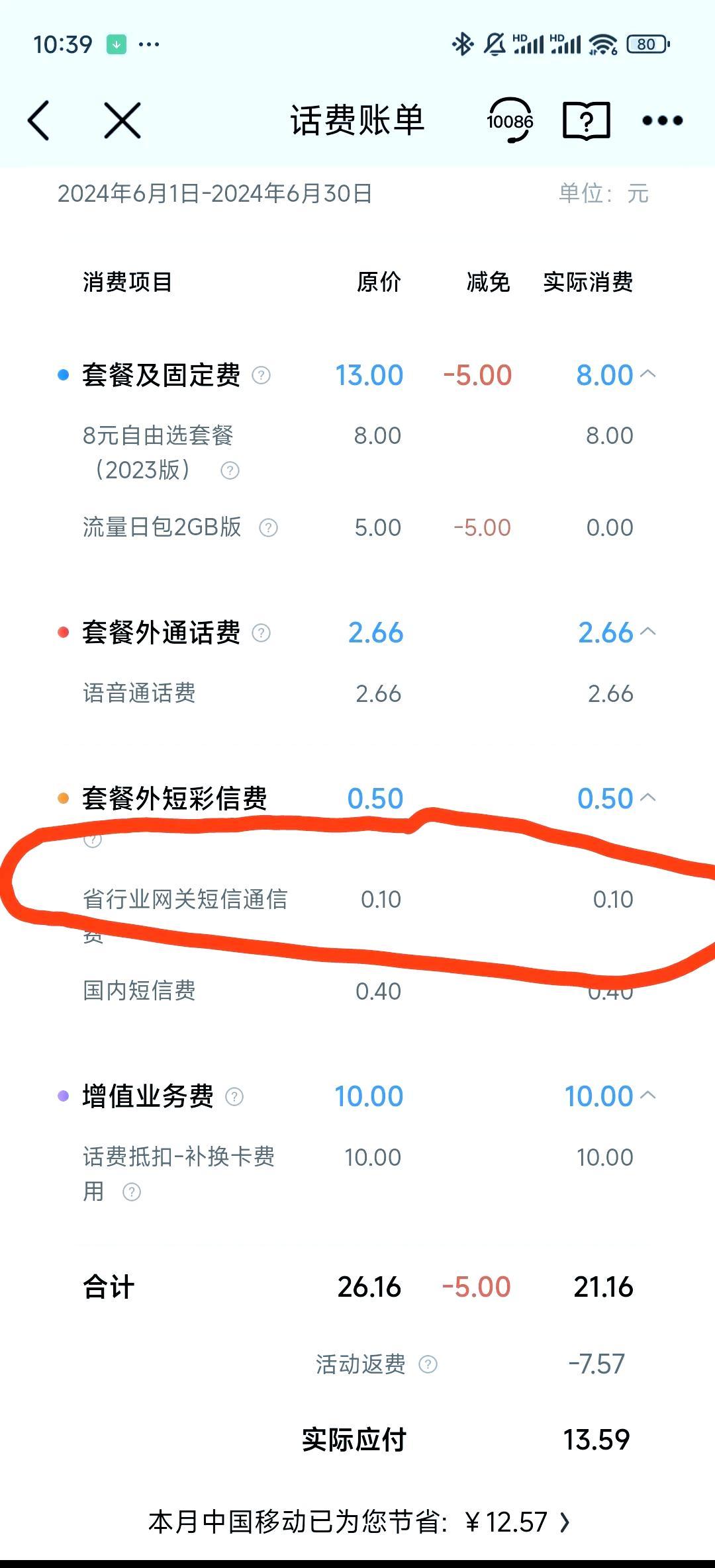Viewport: 715px width, 1568px height.
Task: Go back using the left arrow
Action: pyautogui.click(x=38, y=120)
